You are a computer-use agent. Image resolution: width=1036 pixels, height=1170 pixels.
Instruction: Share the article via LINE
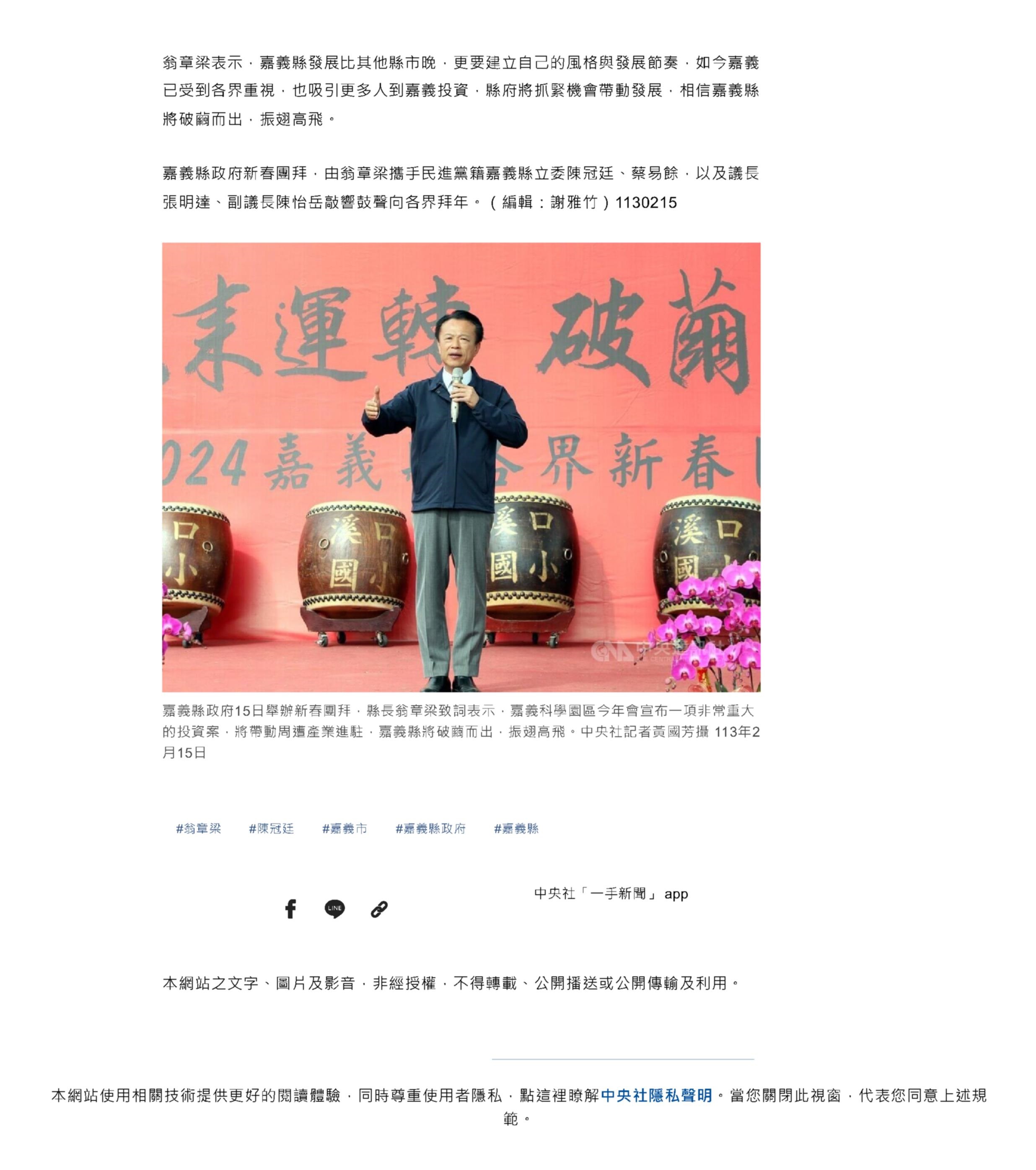pyautogui.click(x=335, y=909)
